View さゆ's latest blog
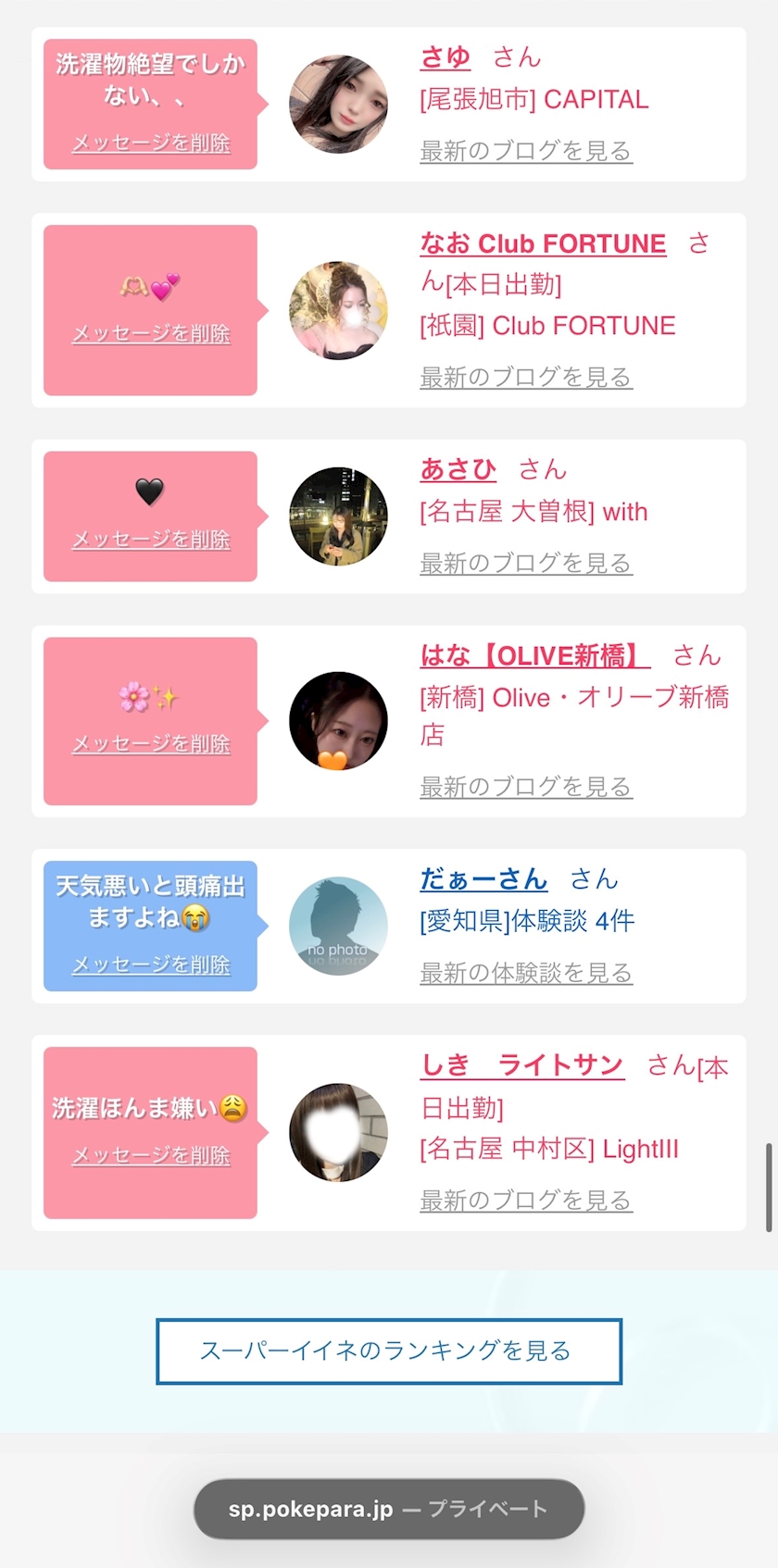778x1568 pixels. (x=526, y=151)
